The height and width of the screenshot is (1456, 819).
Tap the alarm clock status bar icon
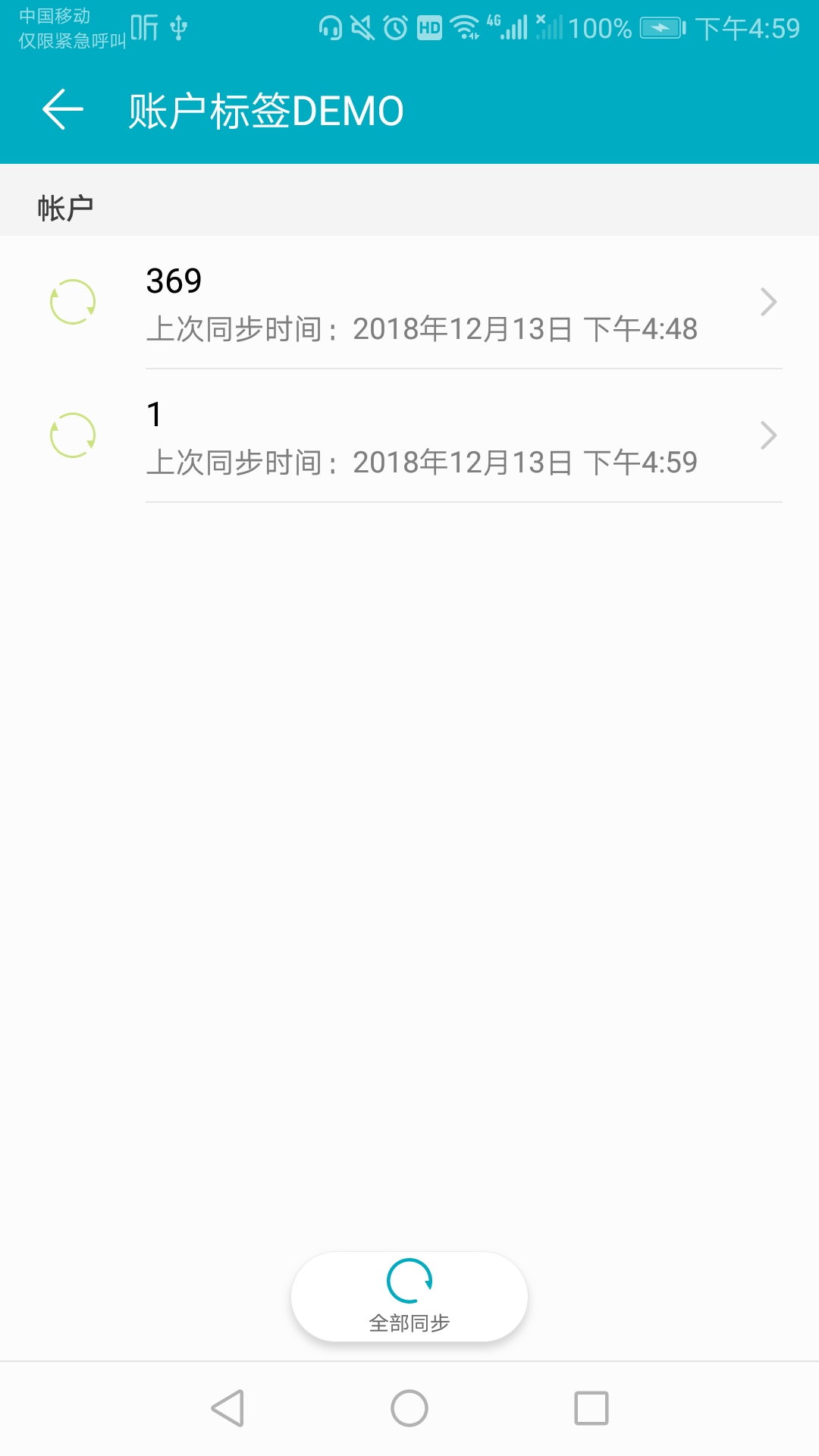(394, 27)
